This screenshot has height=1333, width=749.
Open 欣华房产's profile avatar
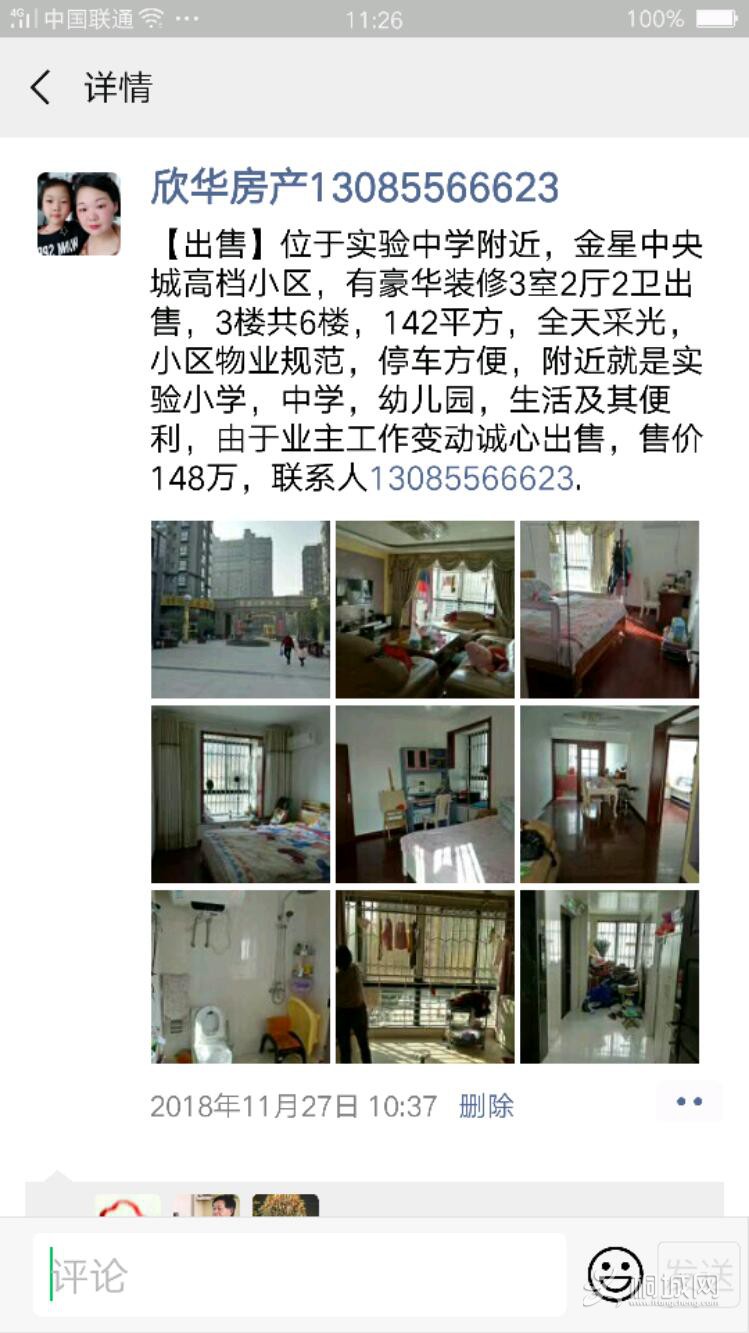[x=79, y=214]
